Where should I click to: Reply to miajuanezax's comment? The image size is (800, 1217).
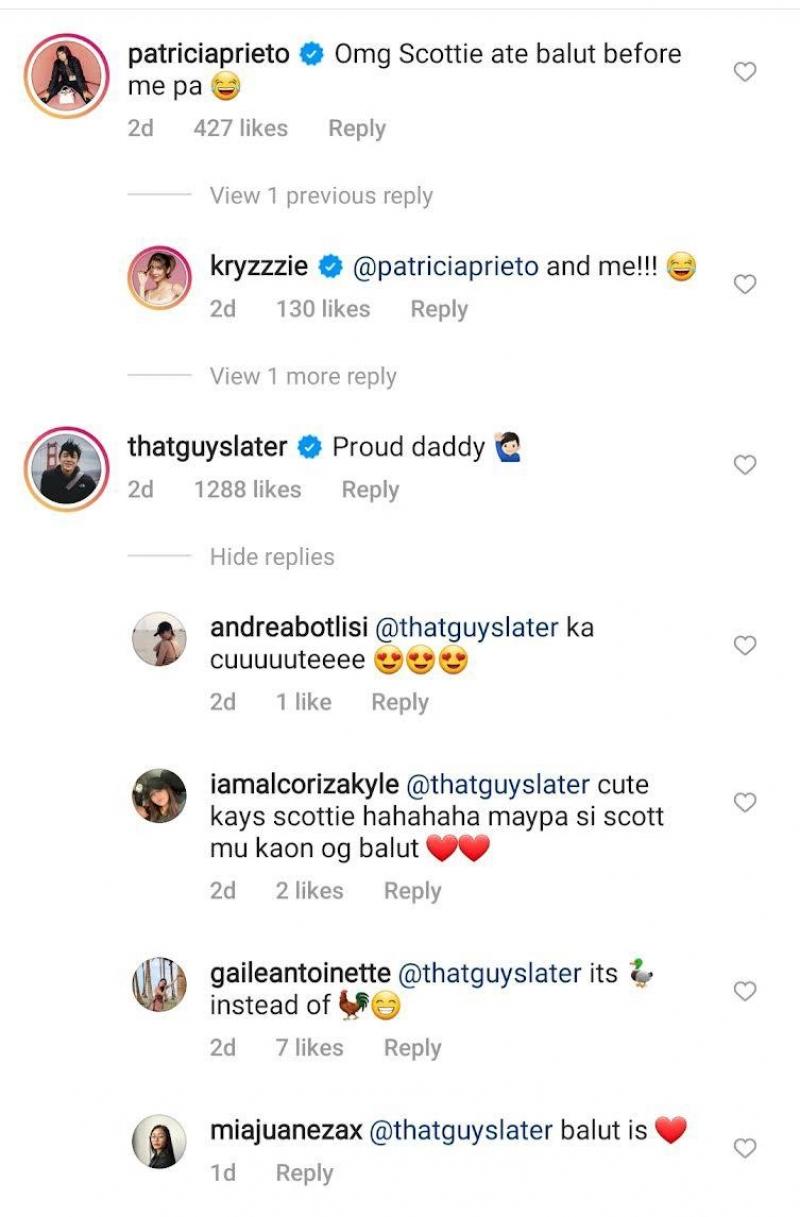coord(304,1174)
